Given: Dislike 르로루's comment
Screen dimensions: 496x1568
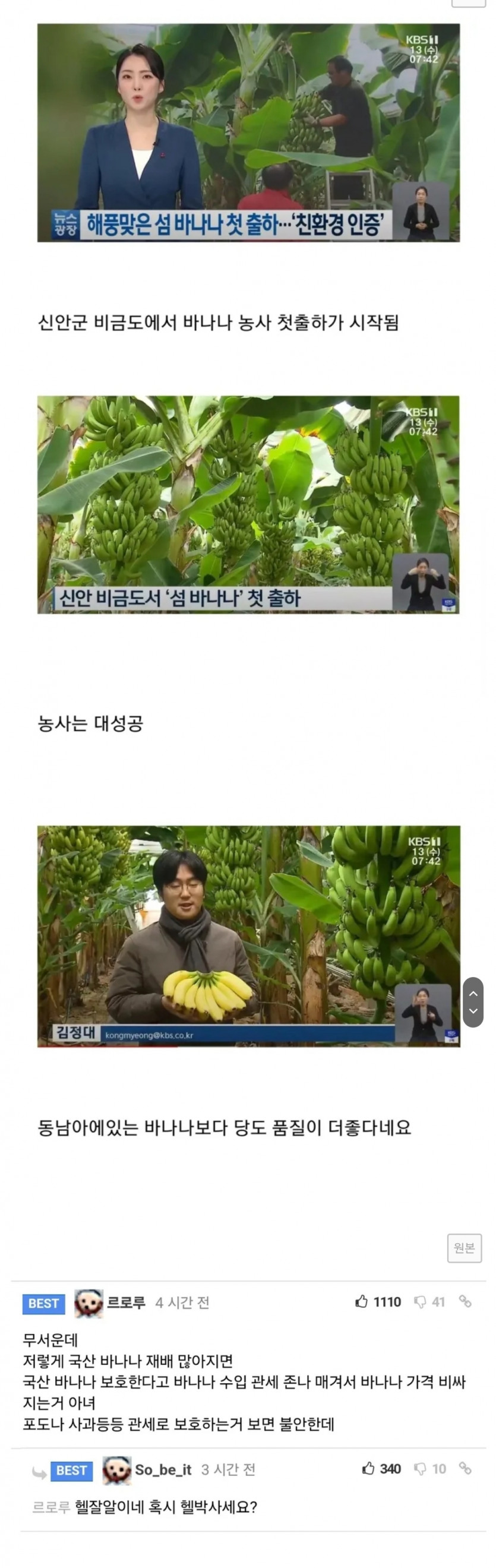Looking at the screenshot, I should pyautogui.click(x=420, y=1301).
